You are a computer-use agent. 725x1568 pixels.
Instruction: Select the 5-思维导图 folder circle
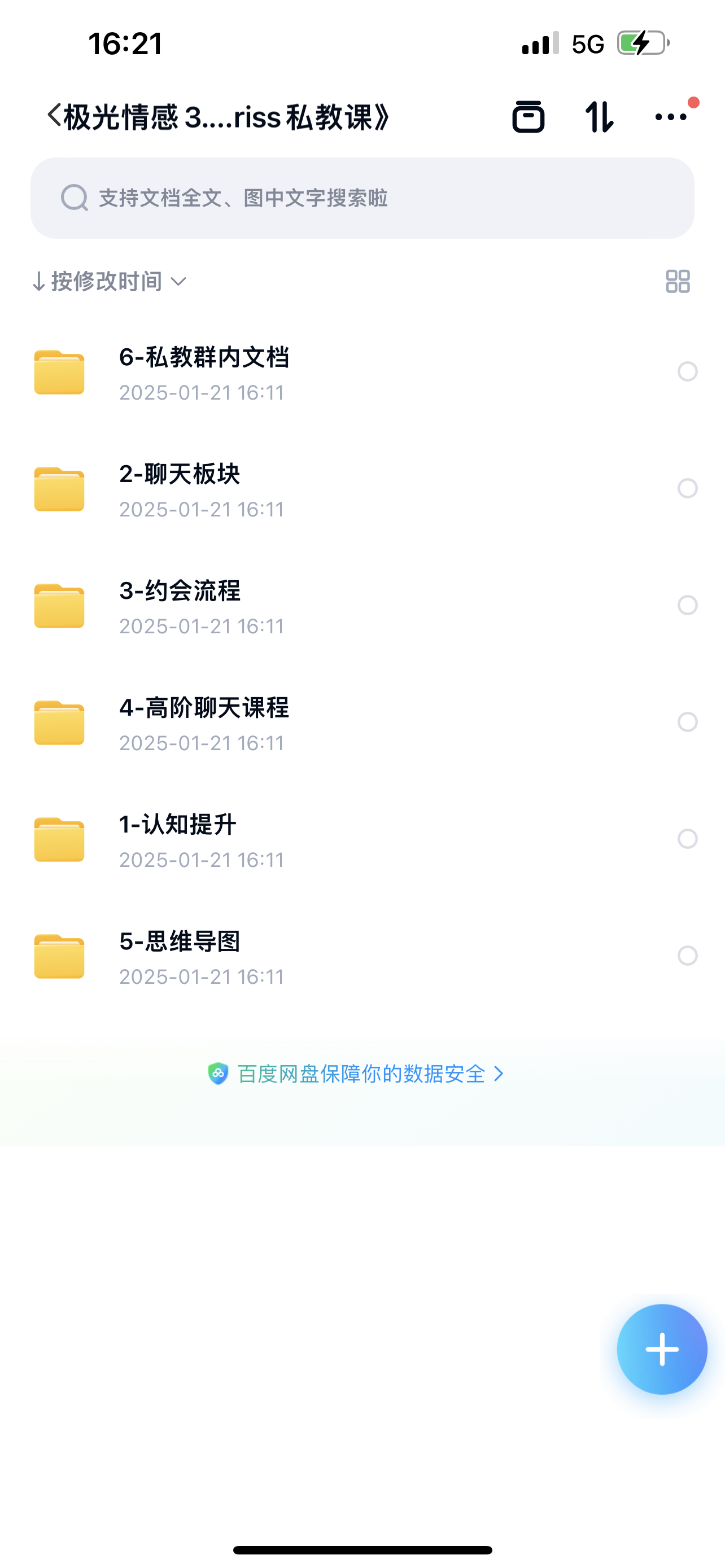[687, 956]
